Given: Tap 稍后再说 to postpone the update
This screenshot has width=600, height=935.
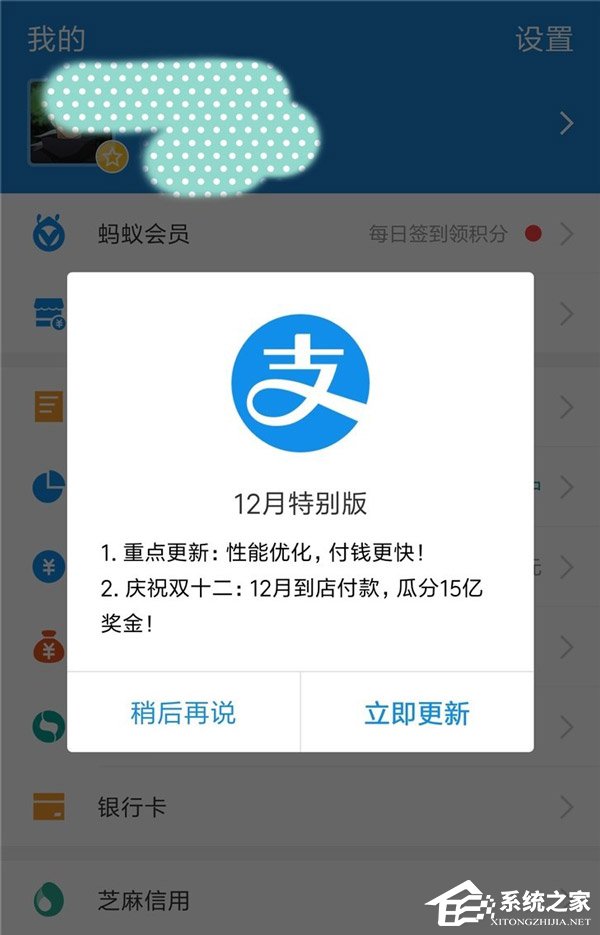Looking at the screenshot, I should (x=183, y=713).
